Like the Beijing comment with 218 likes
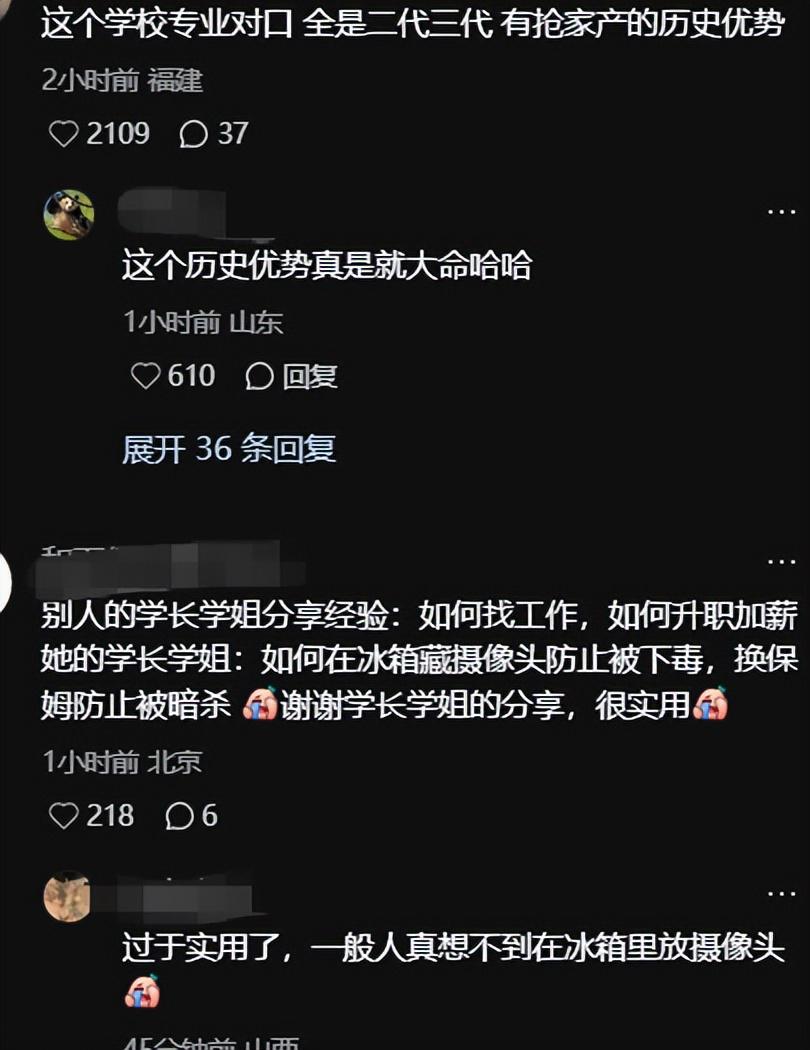810x1050 pixels. 64,816
